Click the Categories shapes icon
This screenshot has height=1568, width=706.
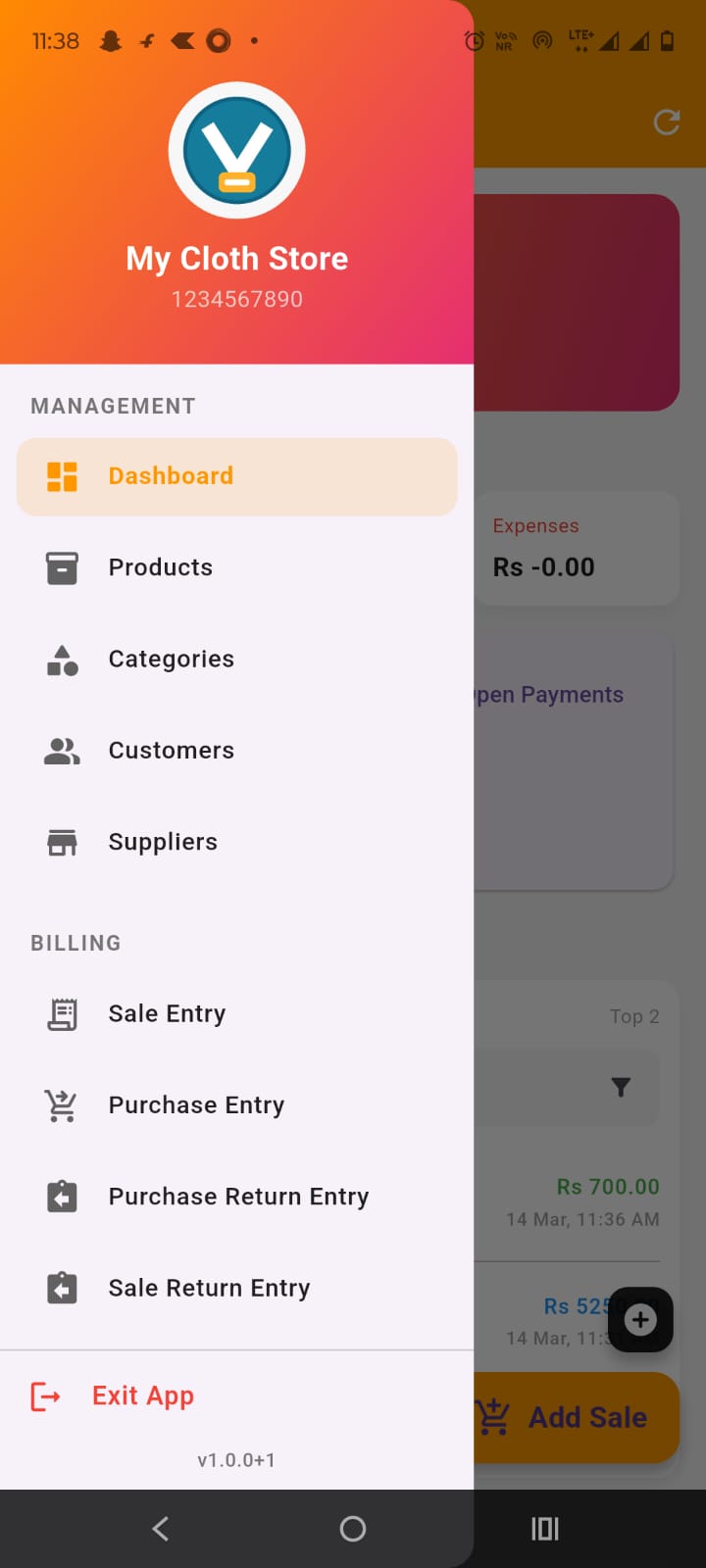[x=61, y=660]
